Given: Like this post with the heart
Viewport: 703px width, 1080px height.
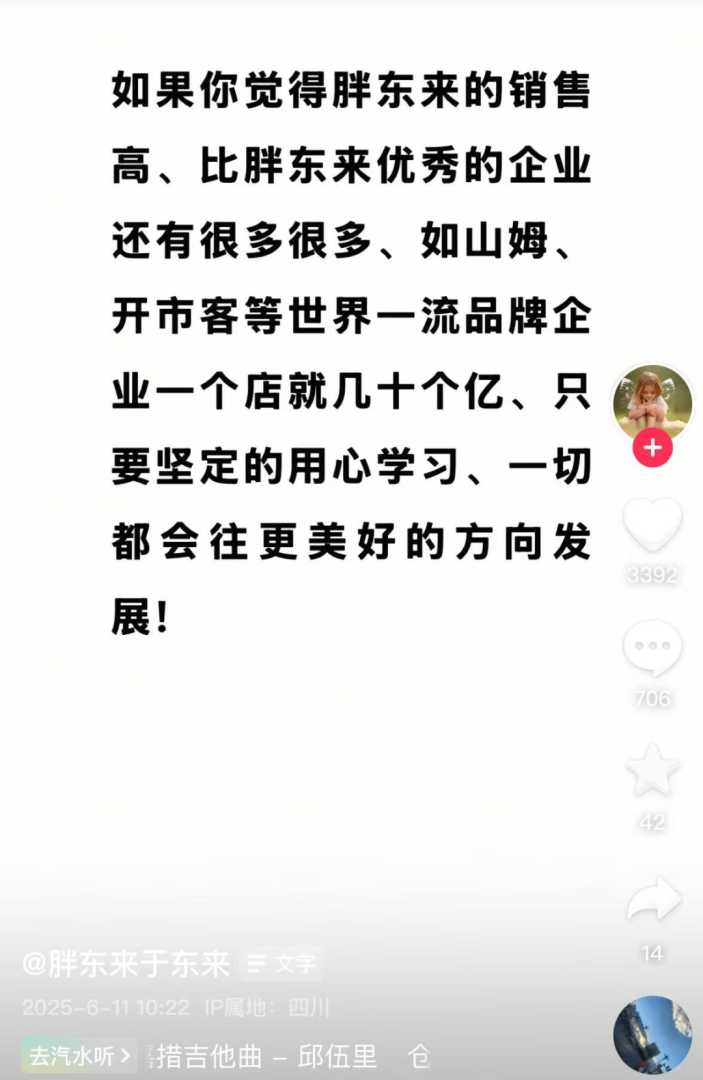Looking at the screenshot, I should [652, 524].
